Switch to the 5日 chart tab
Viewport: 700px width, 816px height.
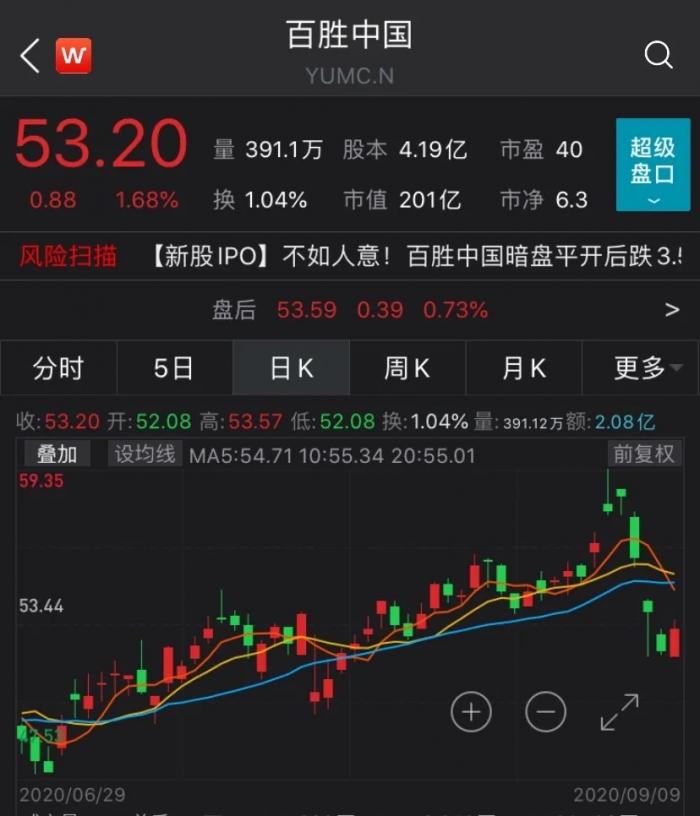174,368
